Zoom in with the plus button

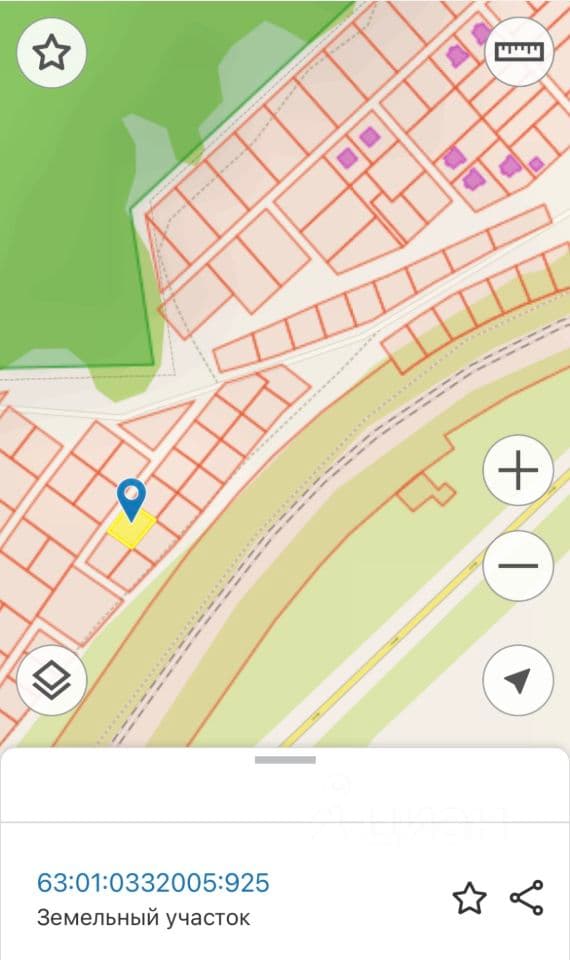518,470
